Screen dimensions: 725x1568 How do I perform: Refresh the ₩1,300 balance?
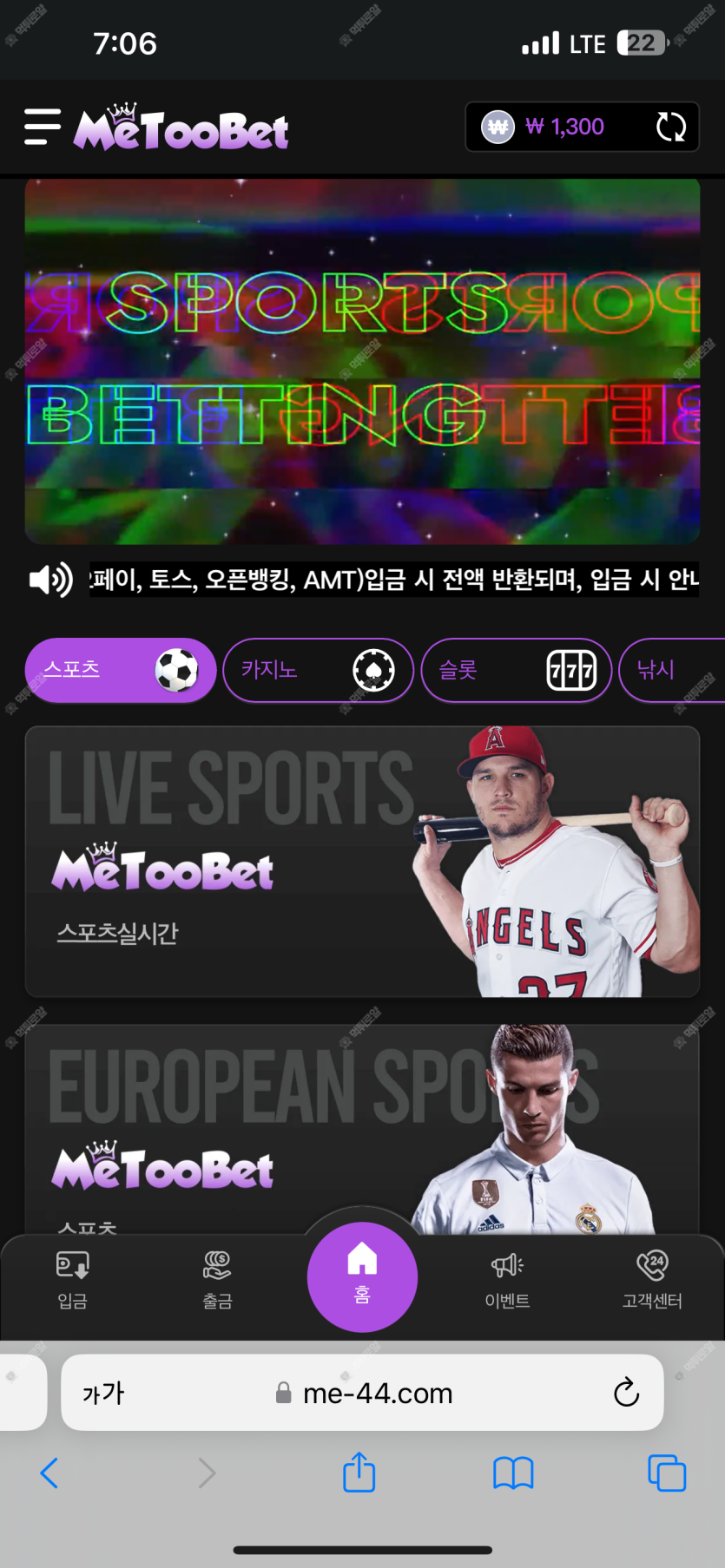pos(670,128)
